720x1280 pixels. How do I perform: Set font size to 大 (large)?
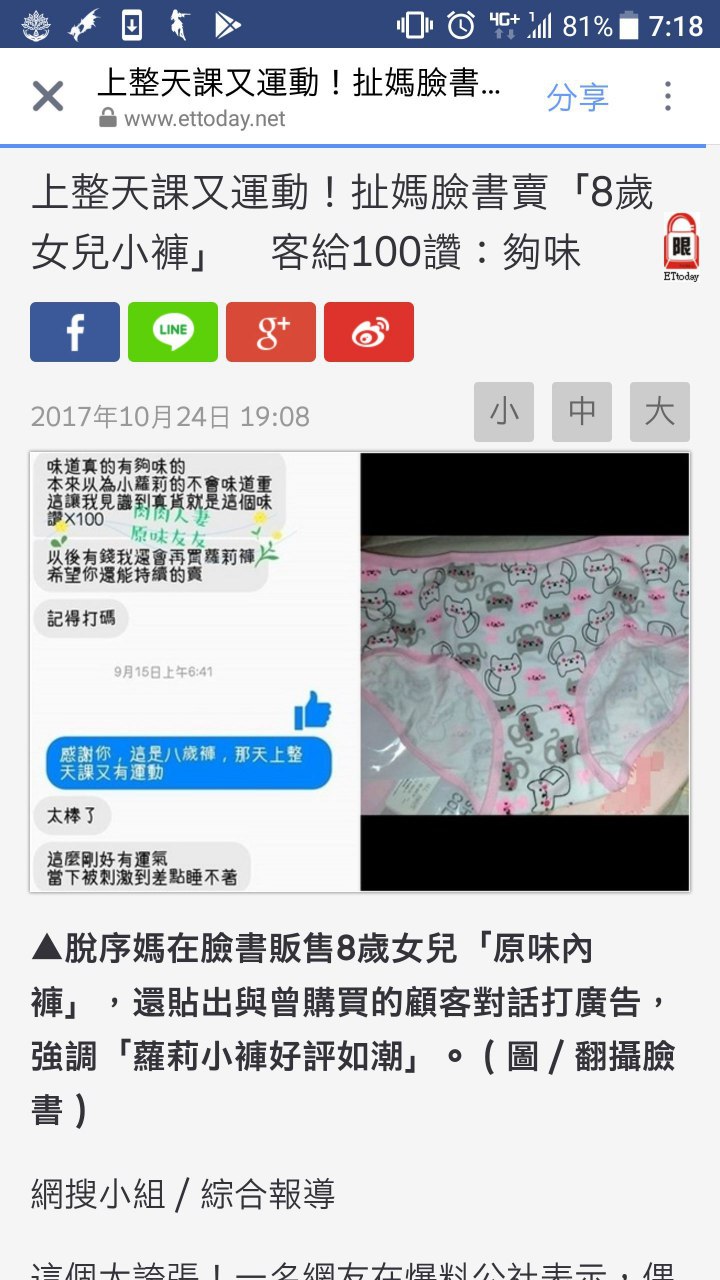[x=660, y=412]
